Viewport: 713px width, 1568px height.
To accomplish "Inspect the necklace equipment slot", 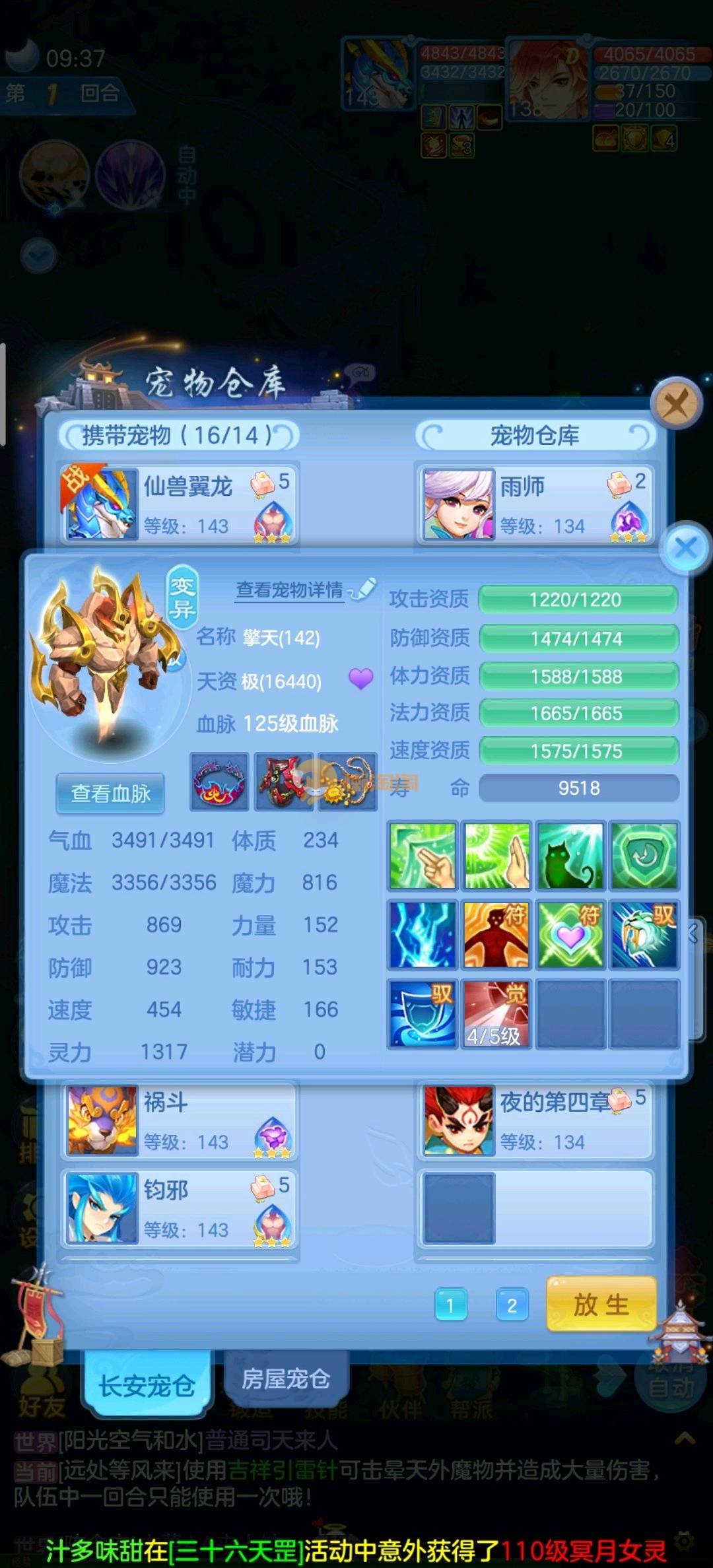I will [x=348, y=782].
